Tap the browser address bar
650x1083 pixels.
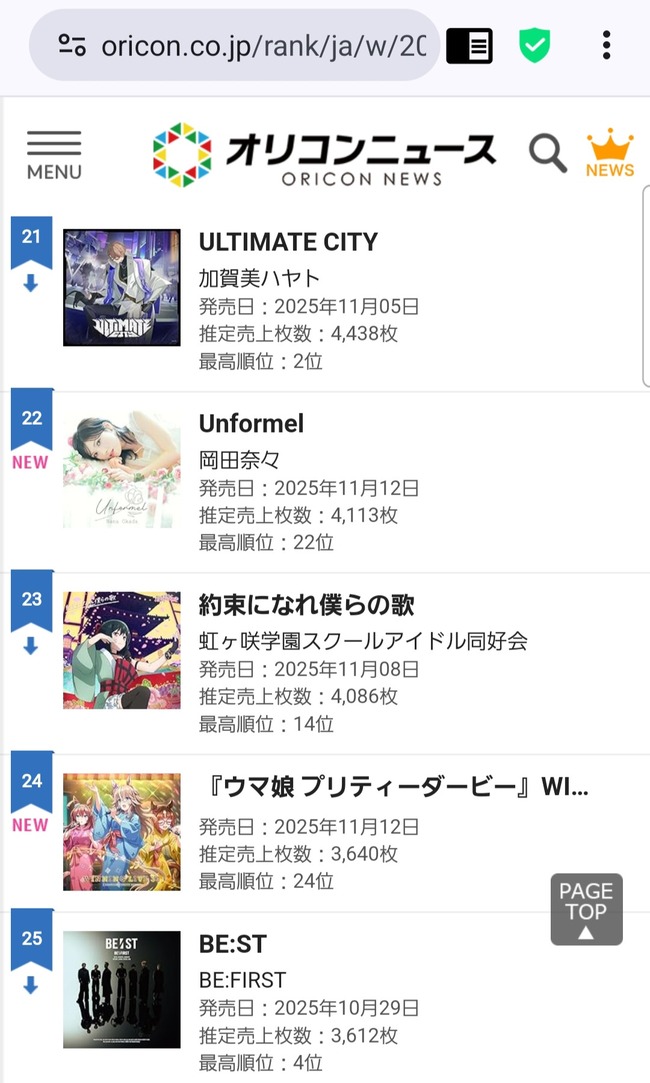(234, 46)
